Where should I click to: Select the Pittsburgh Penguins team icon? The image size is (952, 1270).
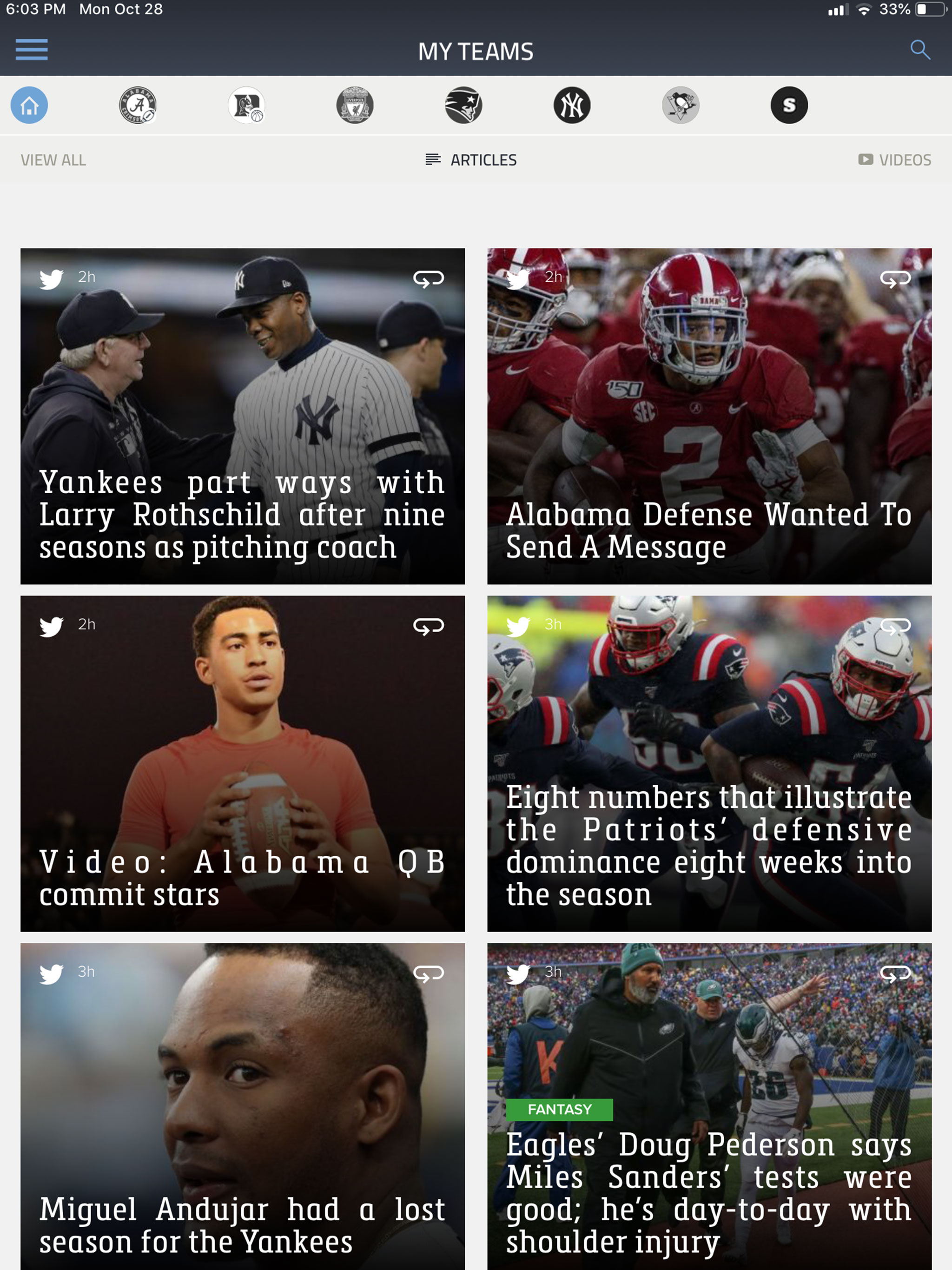point(681,106)
